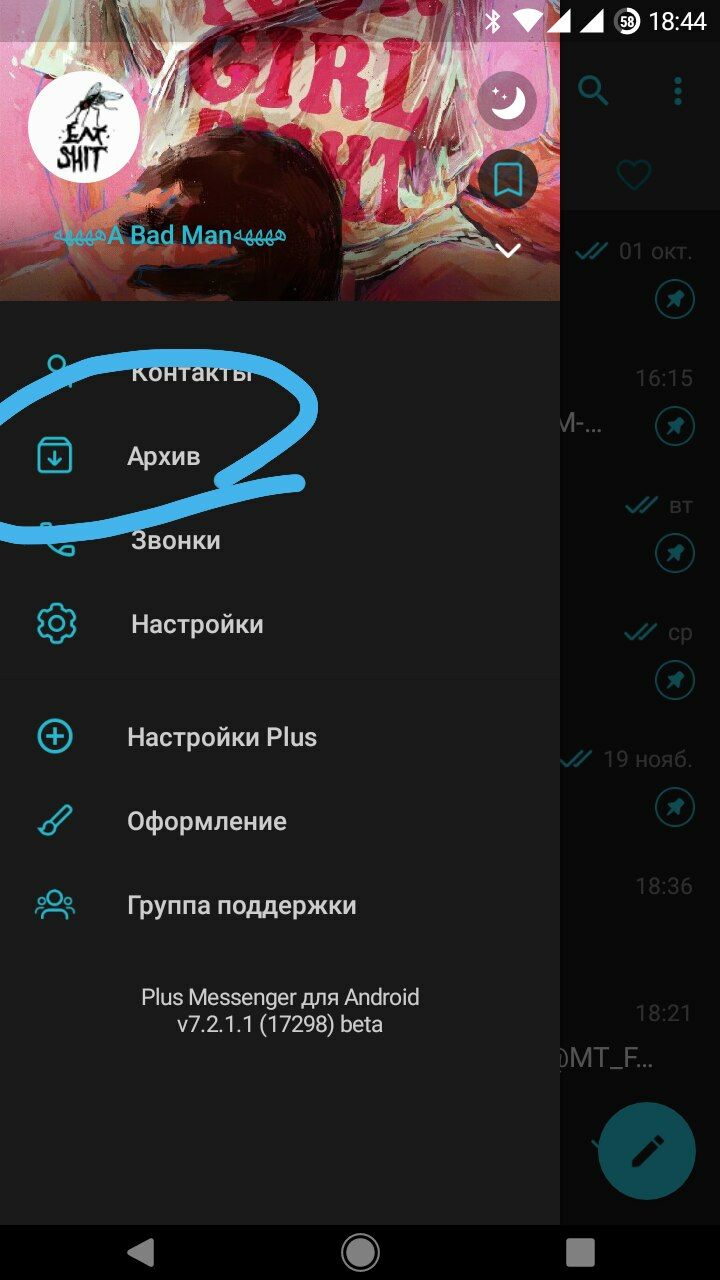Compose a new message with pencil button
720x1280 pixels.
646,1151
